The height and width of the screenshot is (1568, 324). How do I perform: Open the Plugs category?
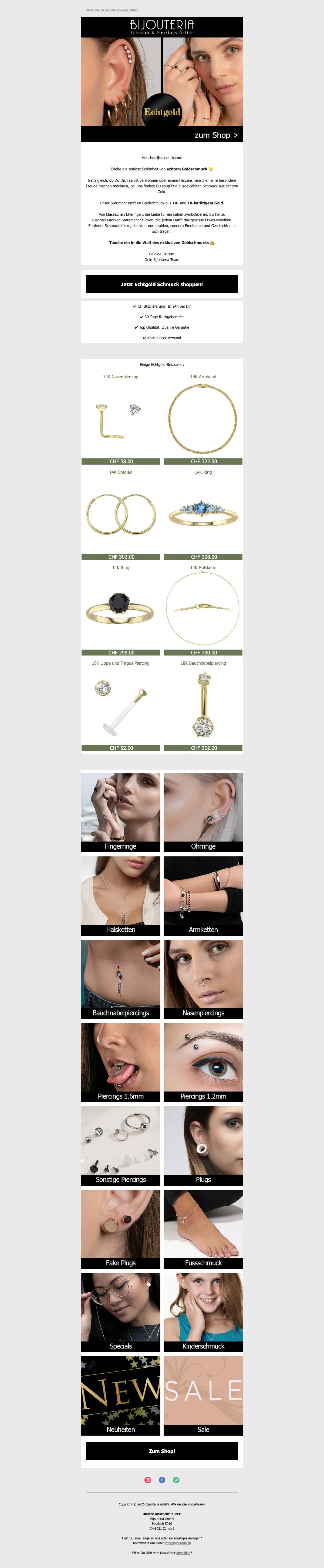[x=203, y=1145]
